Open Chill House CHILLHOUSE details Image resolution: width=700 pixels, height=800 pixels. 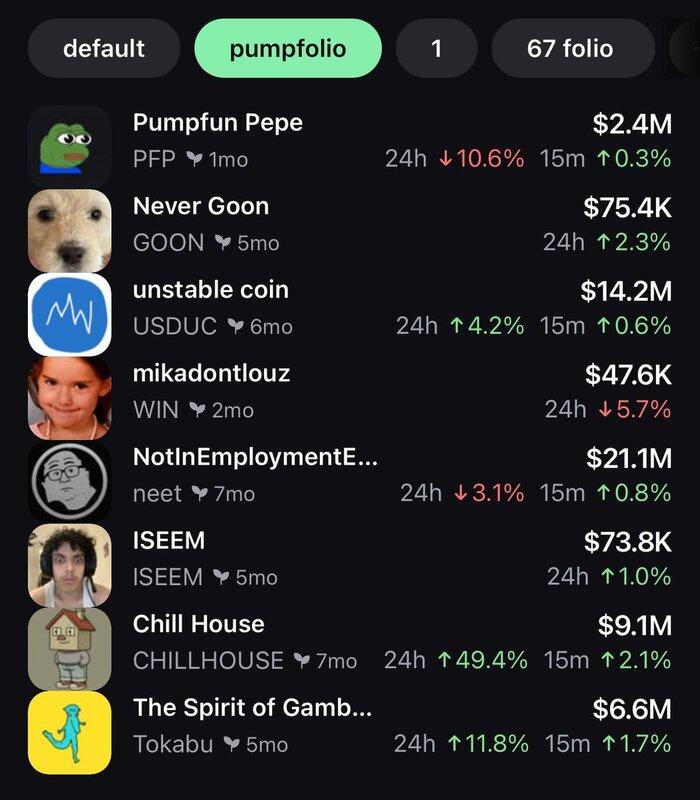click(350, 642)
